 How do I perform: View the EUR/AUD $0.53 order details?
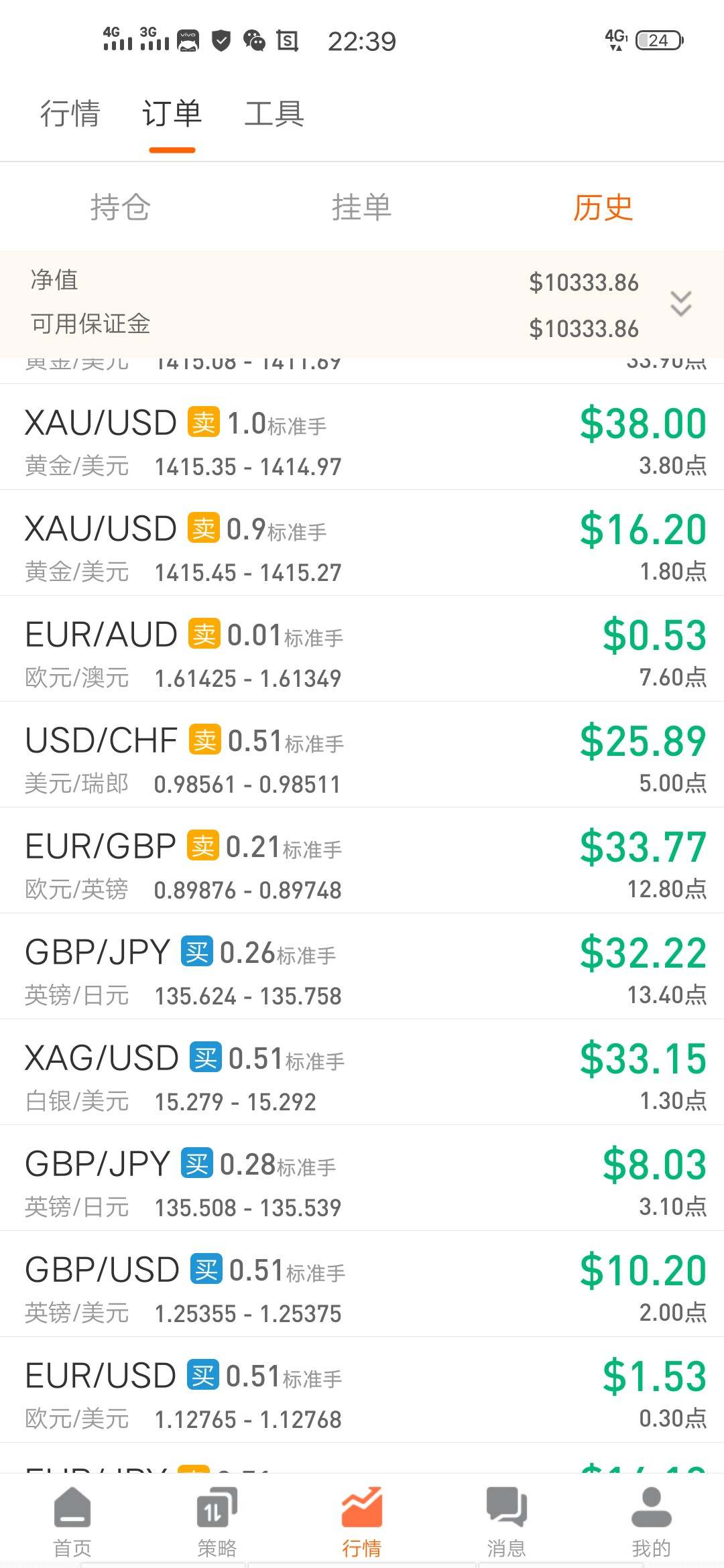point(362,649)
